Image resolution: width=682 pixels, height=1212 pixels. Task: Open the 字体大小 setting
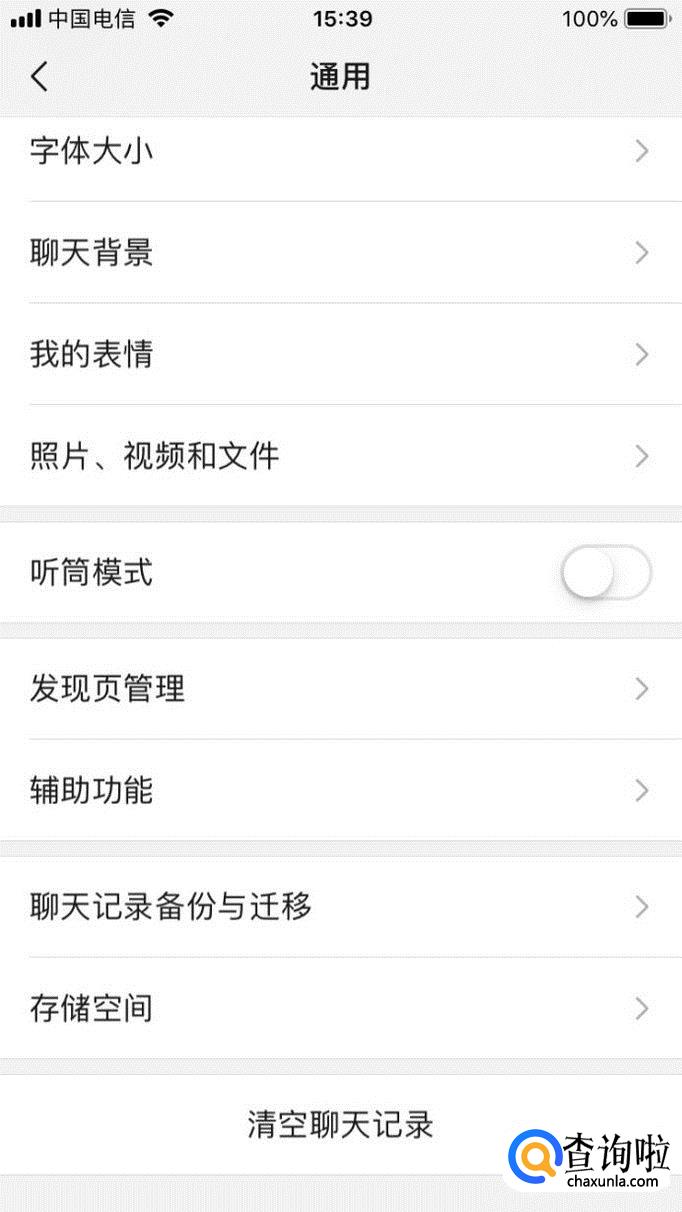click(x=340, y=152)
